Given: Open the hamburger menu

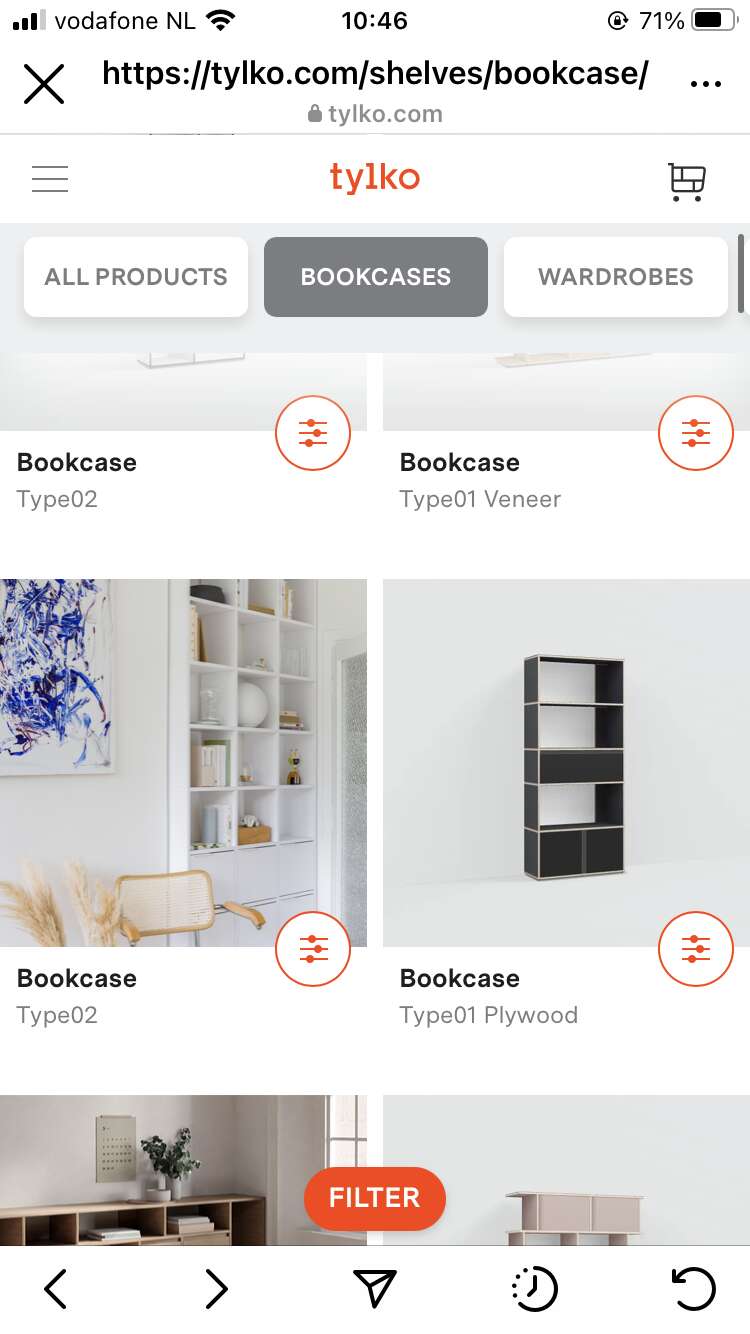Looking at the screenshot, I should click(x=50, y=179).
